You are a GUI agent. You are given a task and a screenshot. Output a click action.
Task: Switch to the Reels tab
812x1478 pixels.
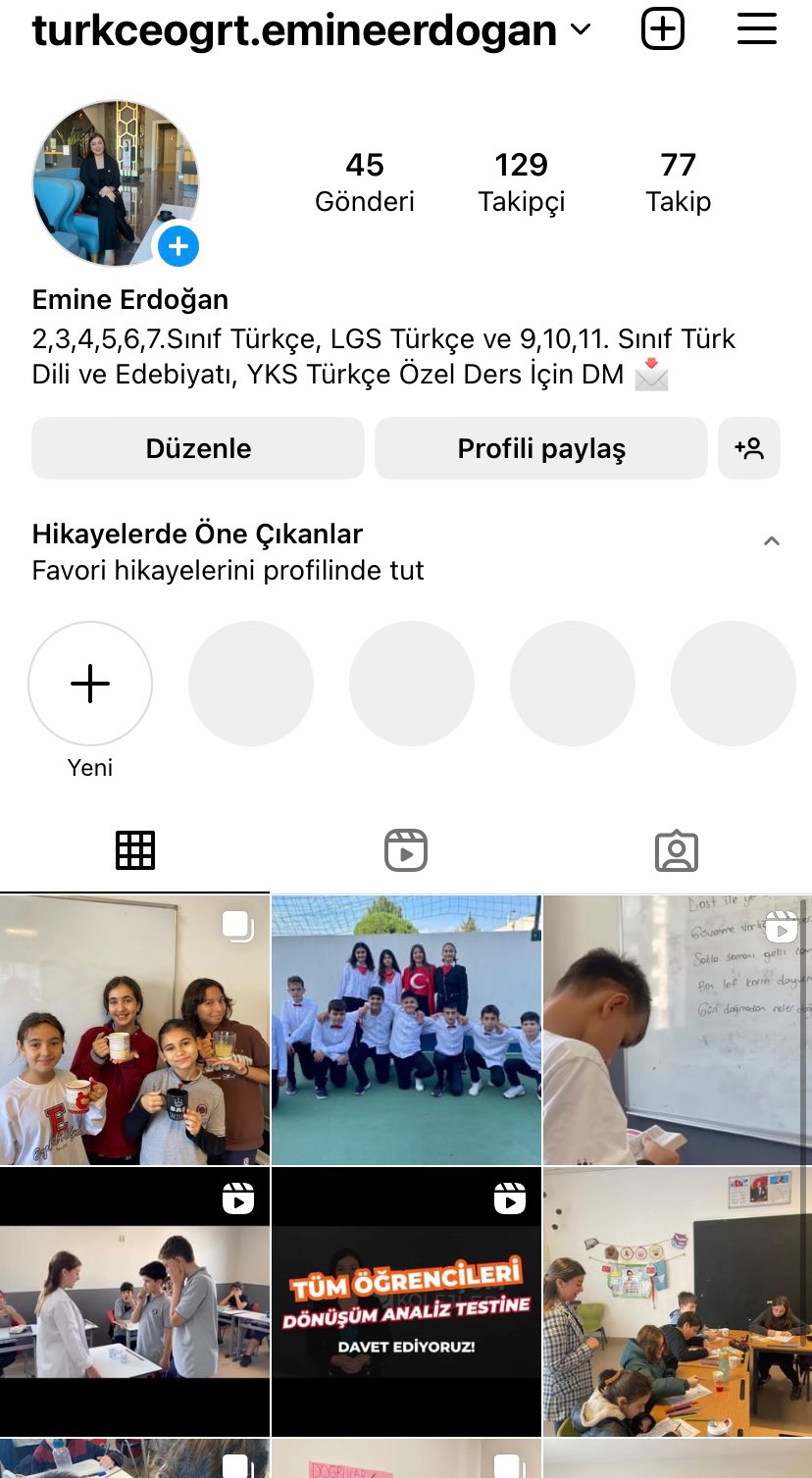click(x=406, y=850)
